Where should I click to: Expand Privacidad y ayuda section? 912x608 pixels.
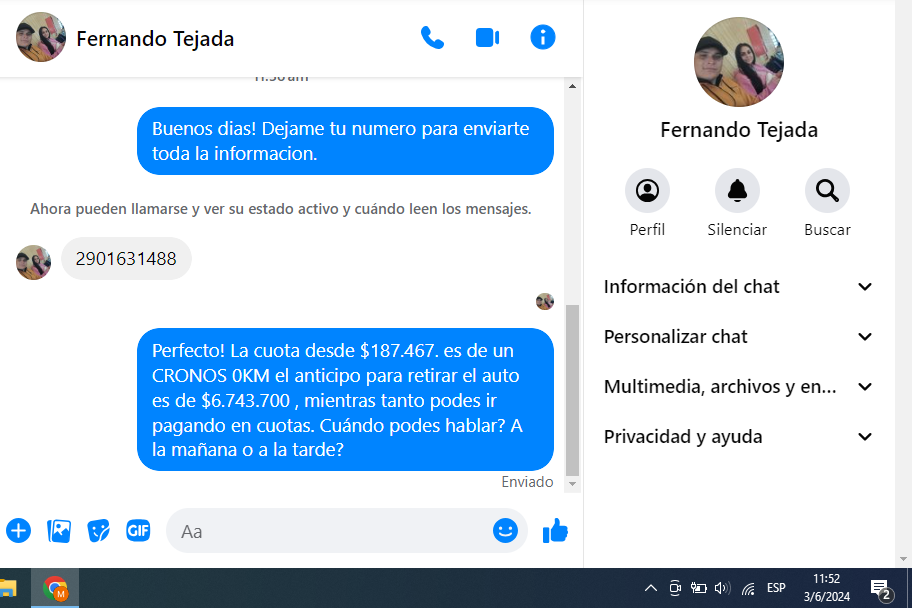tap(739, 437)
